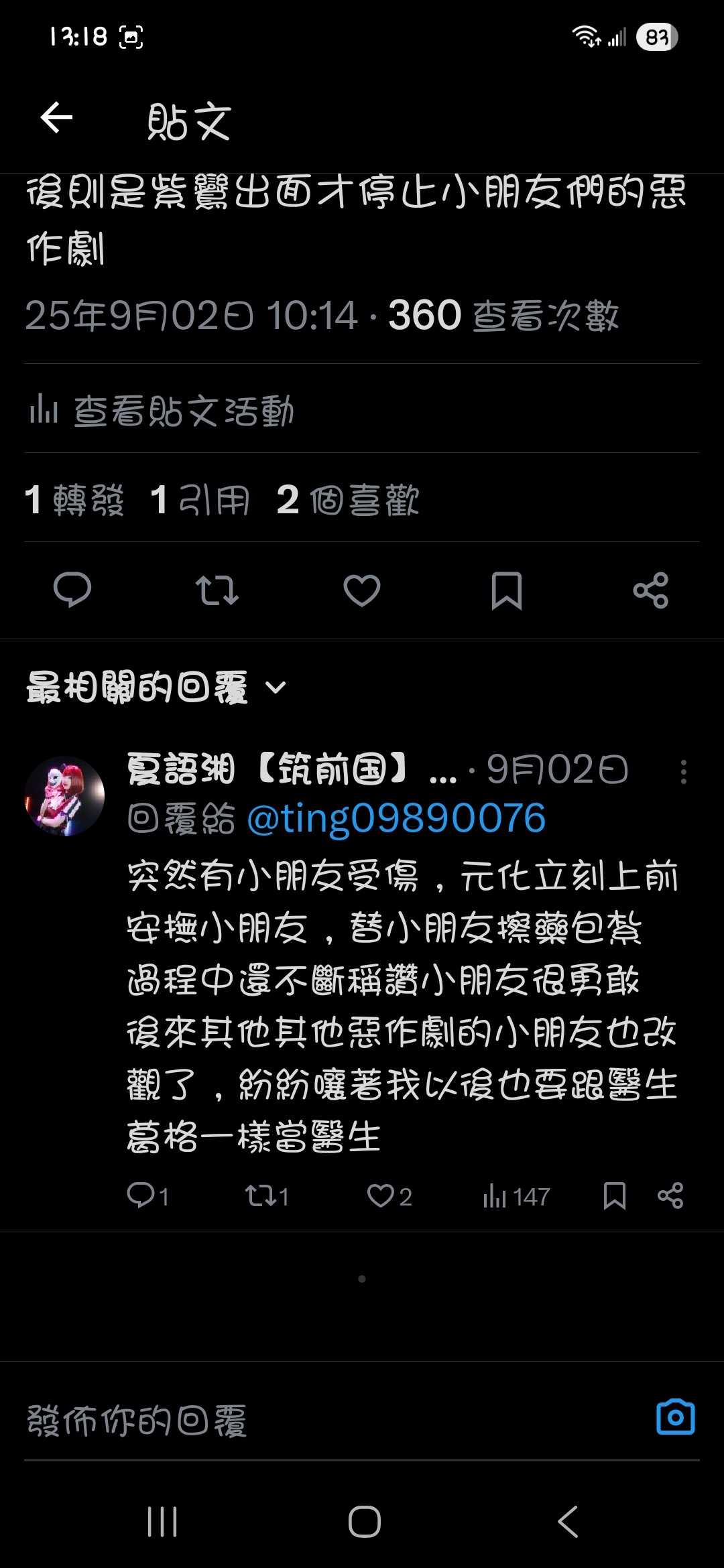This screenshot has width=724, height=1568.
Task: Repost 夏語湘's reply
Action: 259,1195
